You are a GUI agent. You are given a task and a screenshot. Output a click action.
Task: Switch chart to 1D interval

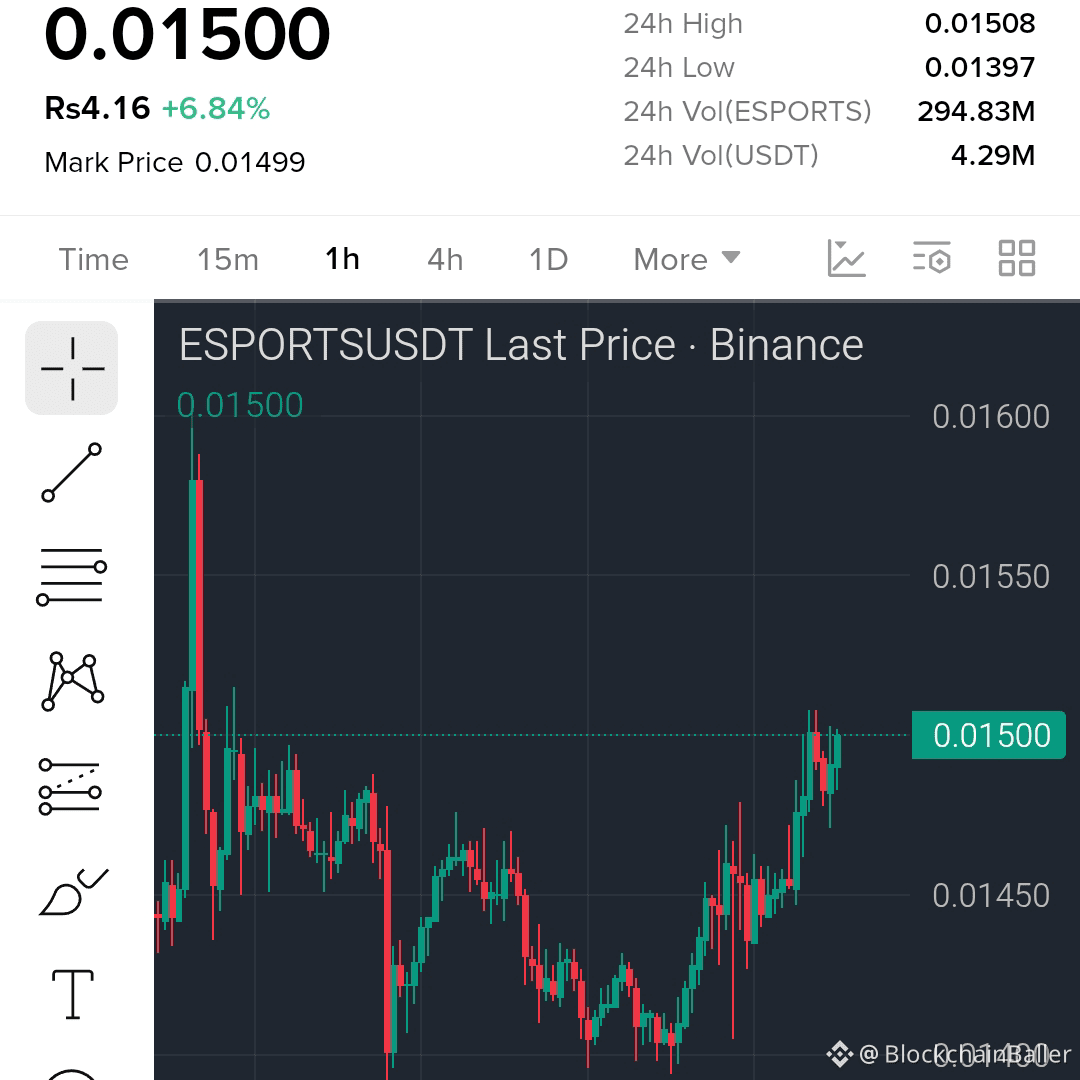(x=548, y=260)
